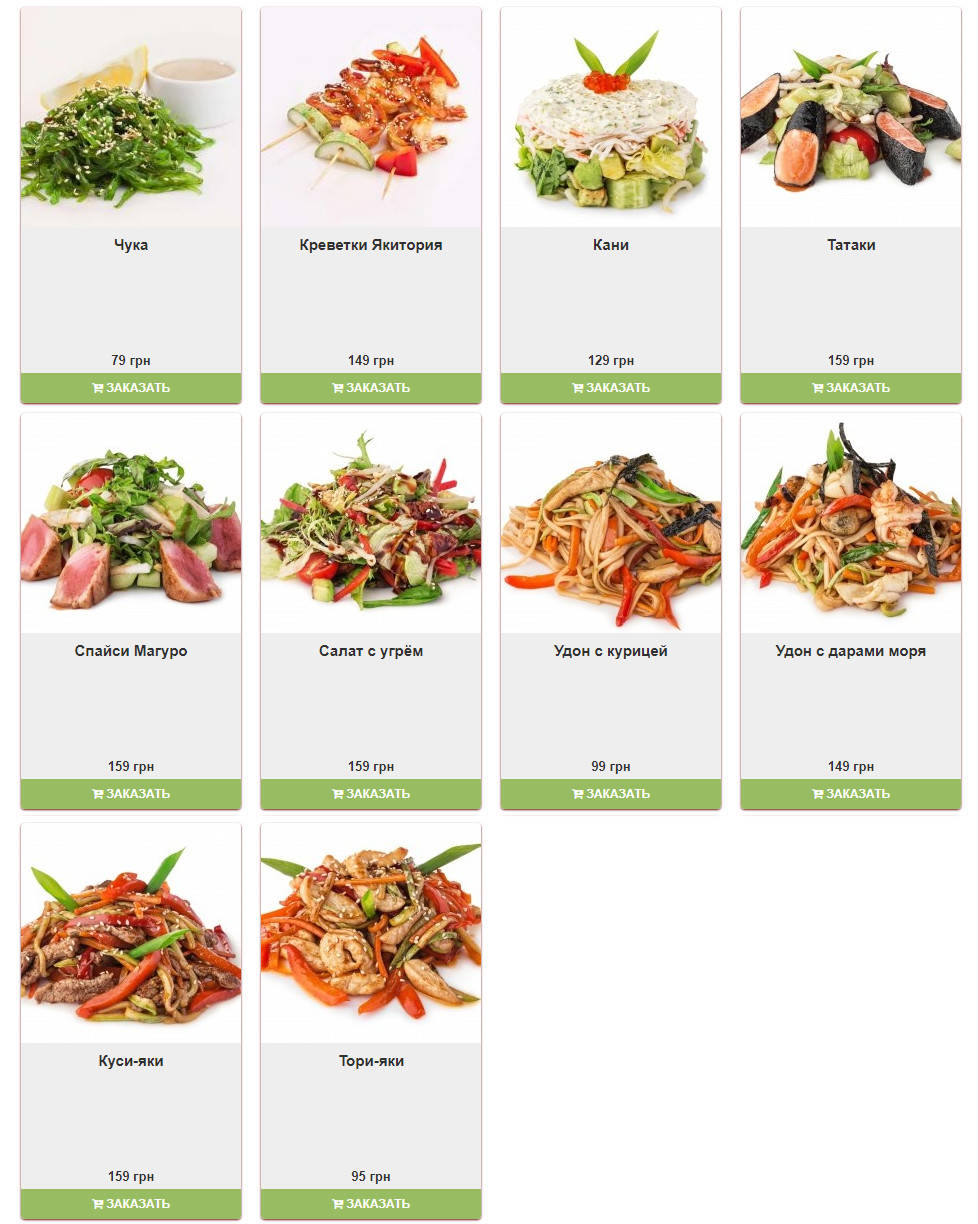Viewport: 978px width, 1224px height.
Task: Order Удон с дарами моря
Action: (851, 794)
